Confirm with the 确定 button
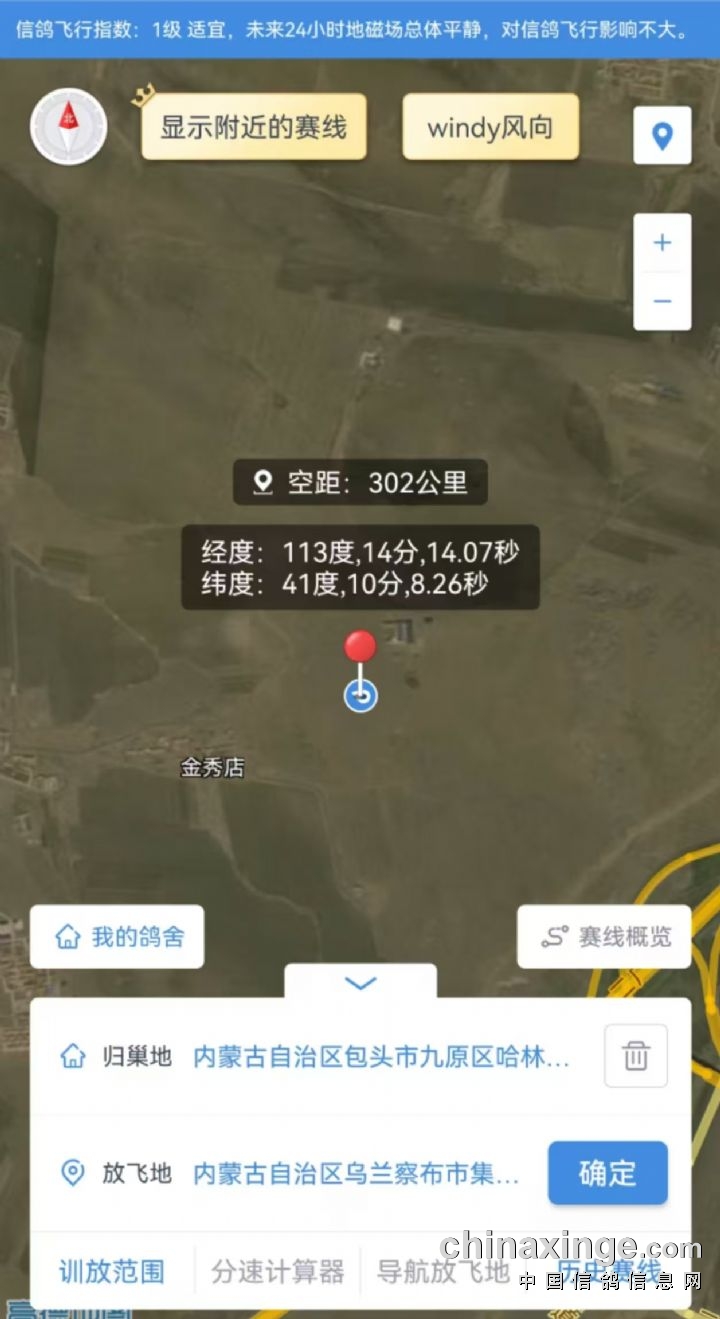The width and height of the screenshot is (720, 1319). tap(607, 1173)
